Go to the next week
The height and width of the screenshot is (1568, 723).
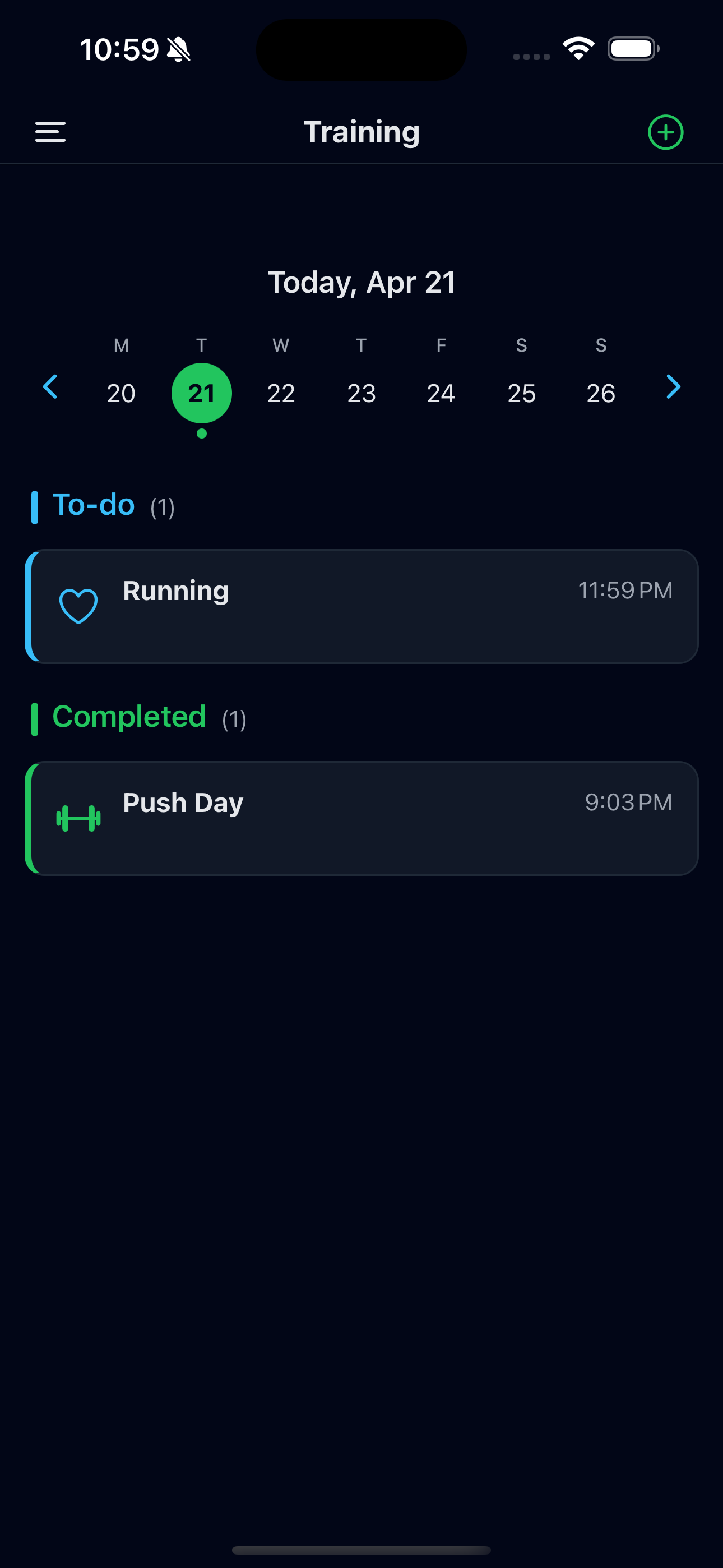tap(673, 387)
